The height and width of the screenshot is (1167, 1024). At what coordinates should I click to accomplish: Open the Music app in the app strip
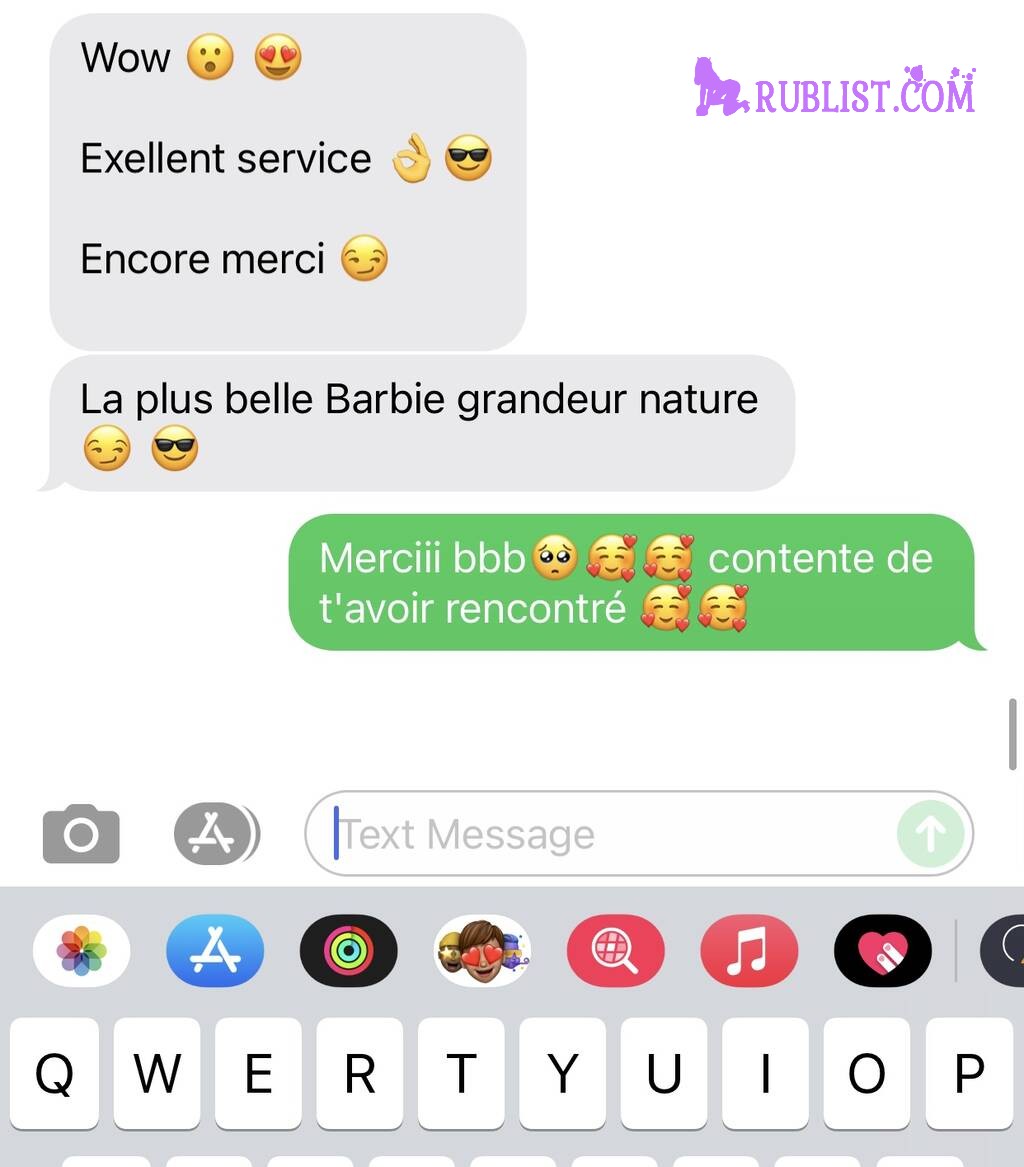tap(749, 951)
